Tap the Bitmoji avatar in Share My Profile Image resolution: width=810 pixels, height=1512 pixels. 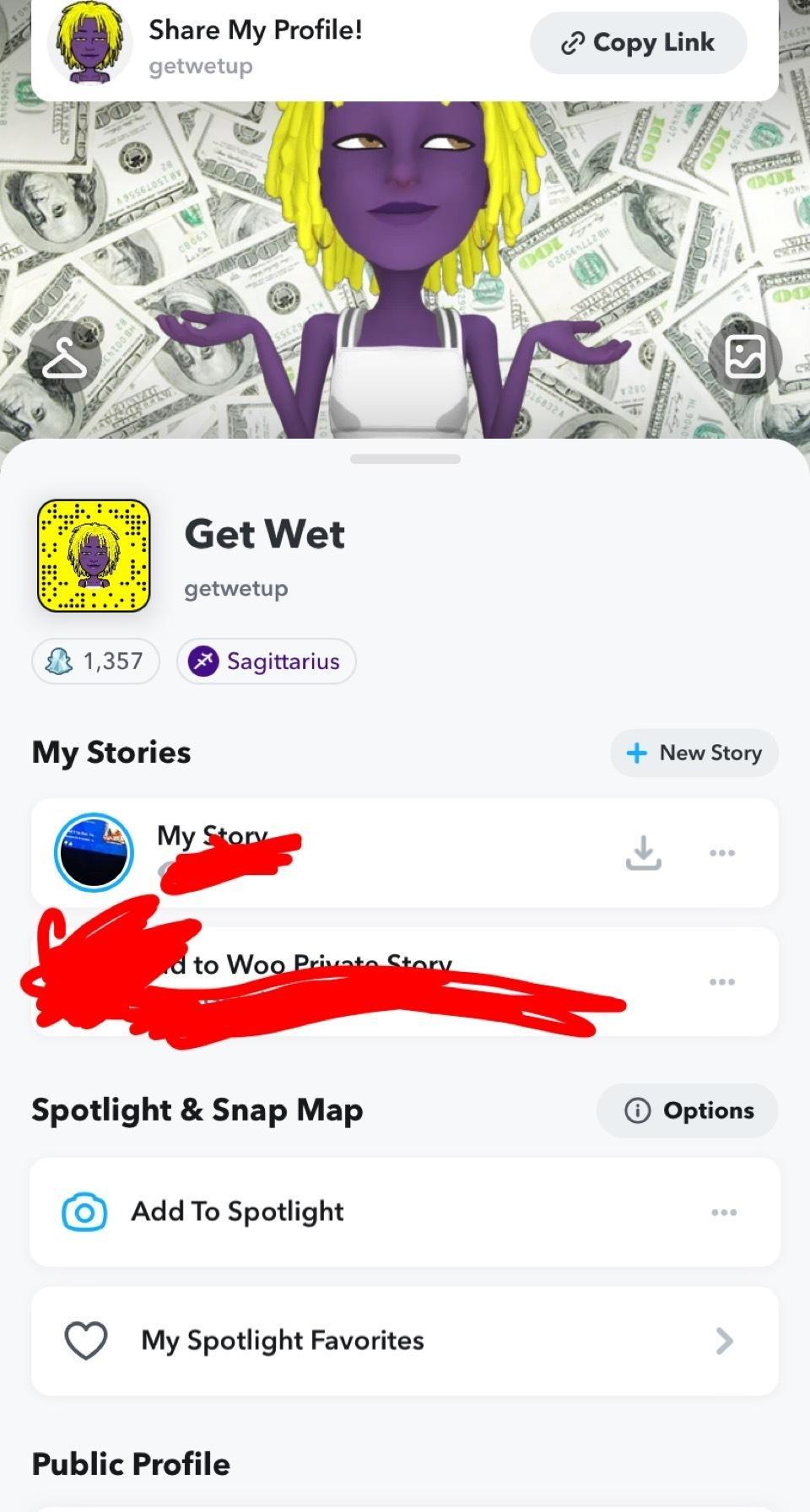point(89,43)
